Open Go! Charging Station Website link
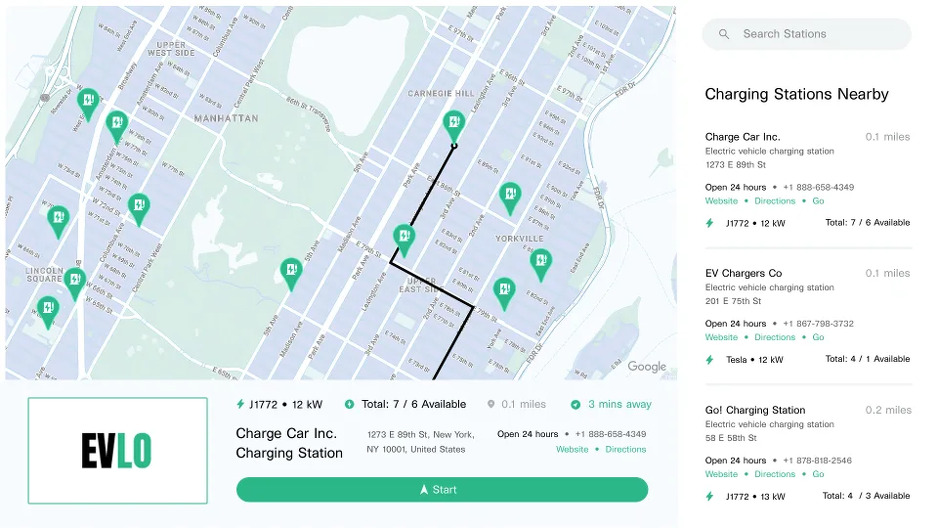The height and width of the screenshot is (528, 938). click(x=721, y=474)
